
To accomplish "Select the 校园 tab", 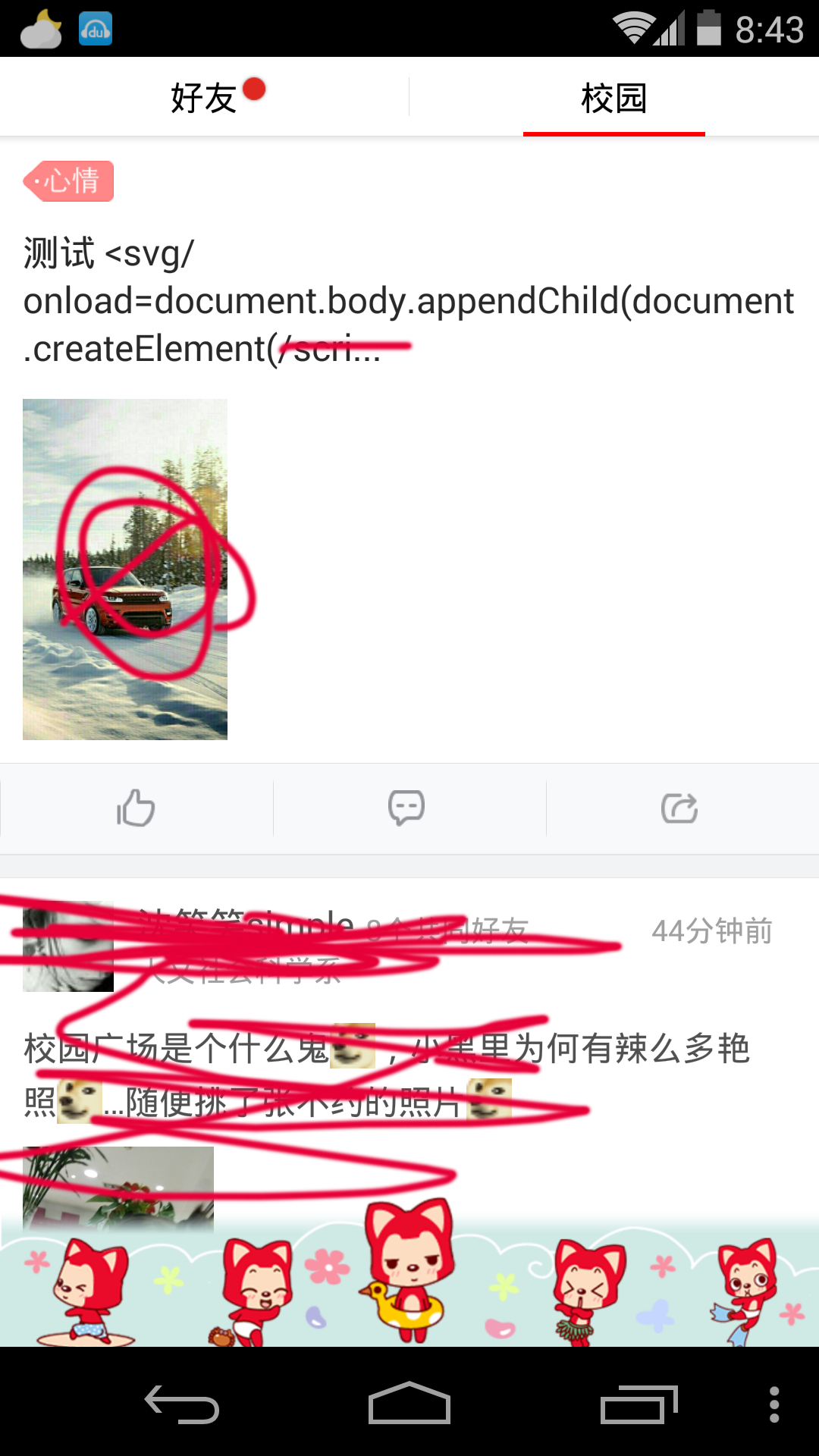I will coord(614,98).
